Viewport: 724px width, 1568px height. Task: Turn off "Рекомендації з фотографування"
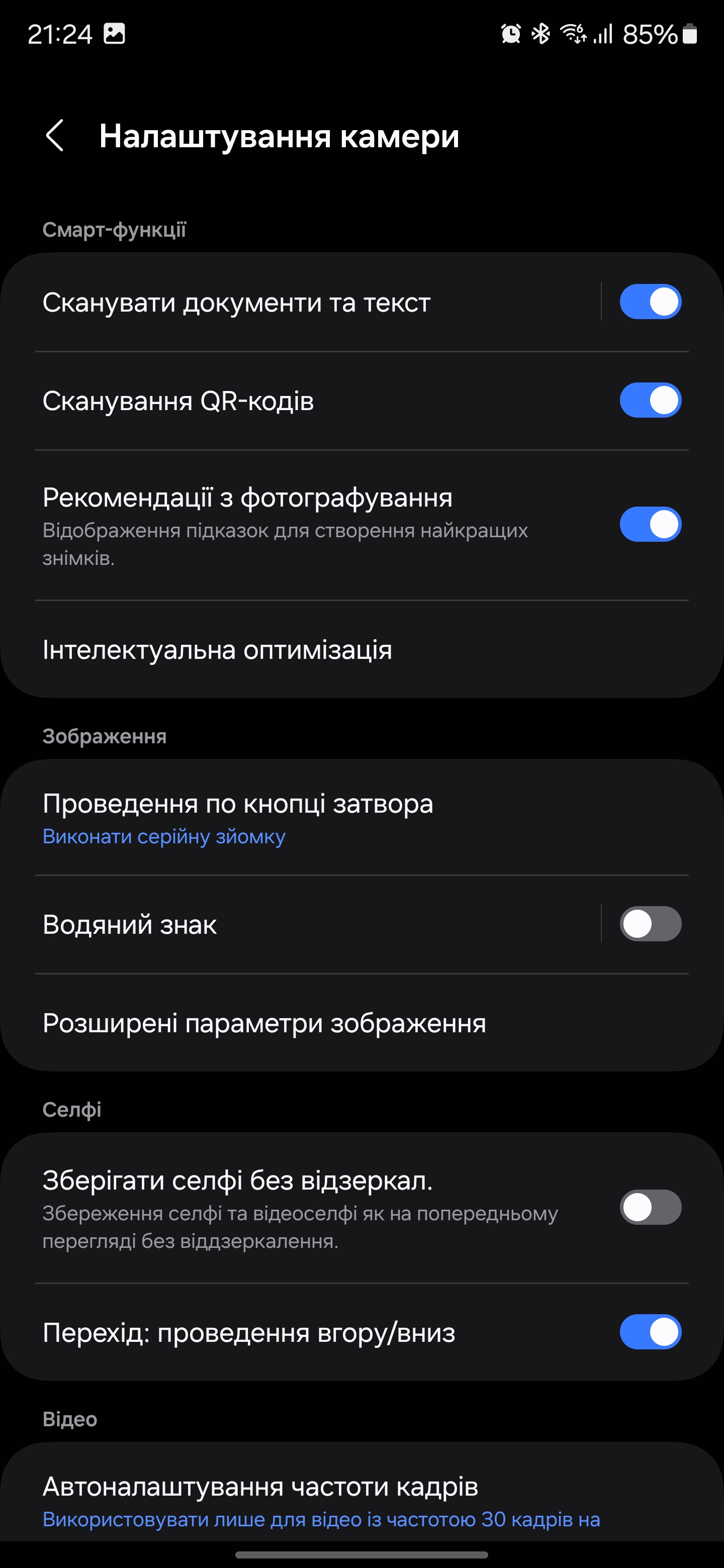pyautogui.click(x=650, y=524)
